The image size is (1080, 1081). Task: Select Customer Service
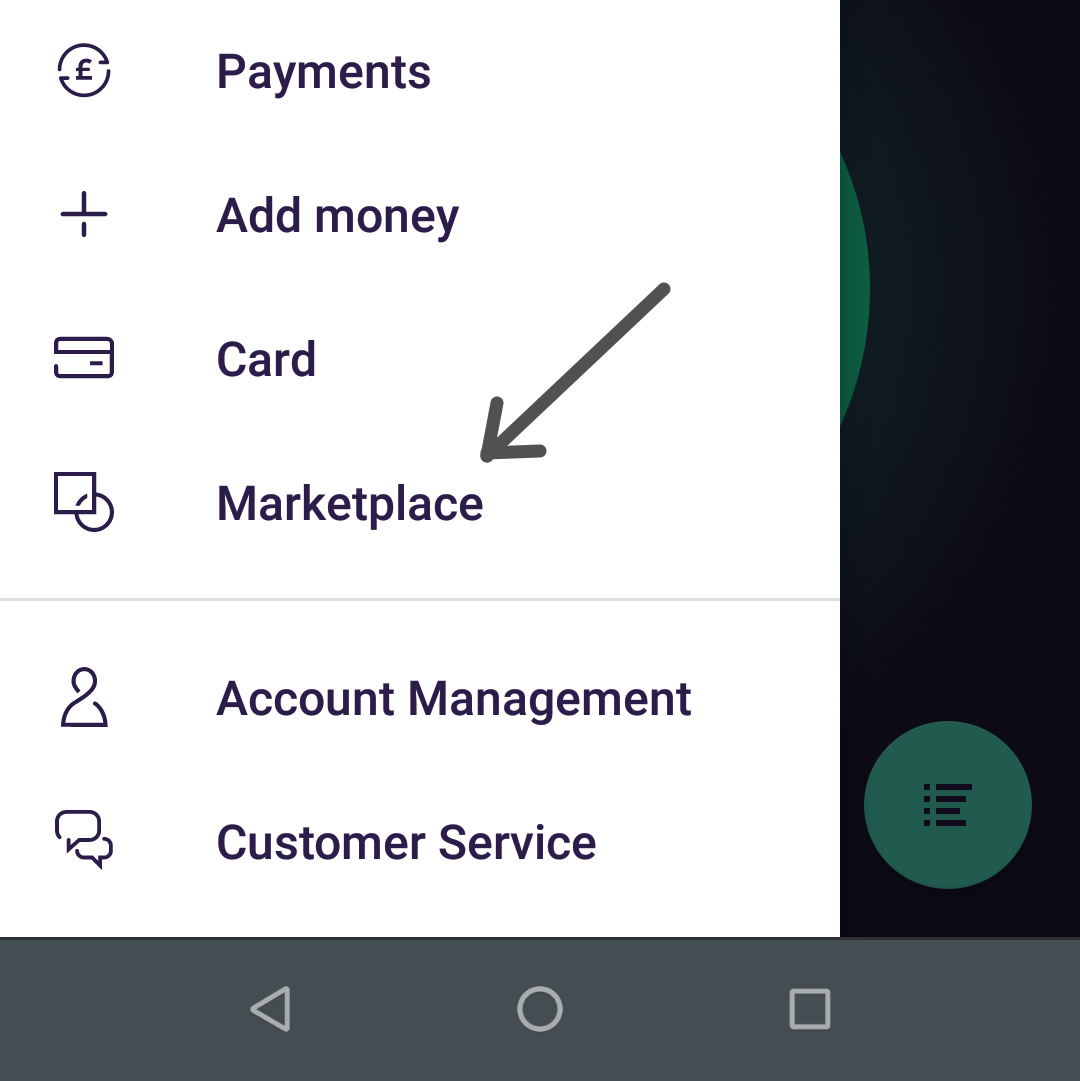point(405,842)
